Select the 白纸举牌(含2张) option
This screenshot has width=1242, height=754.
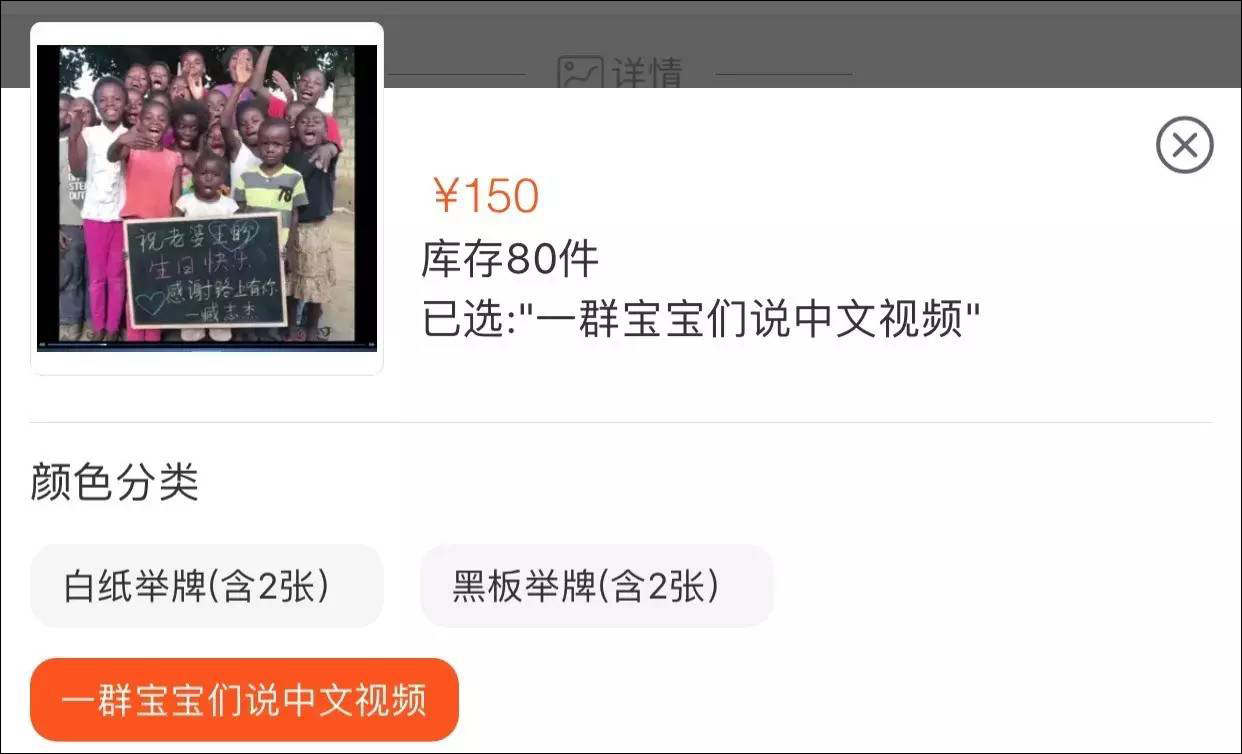point(207,586)
